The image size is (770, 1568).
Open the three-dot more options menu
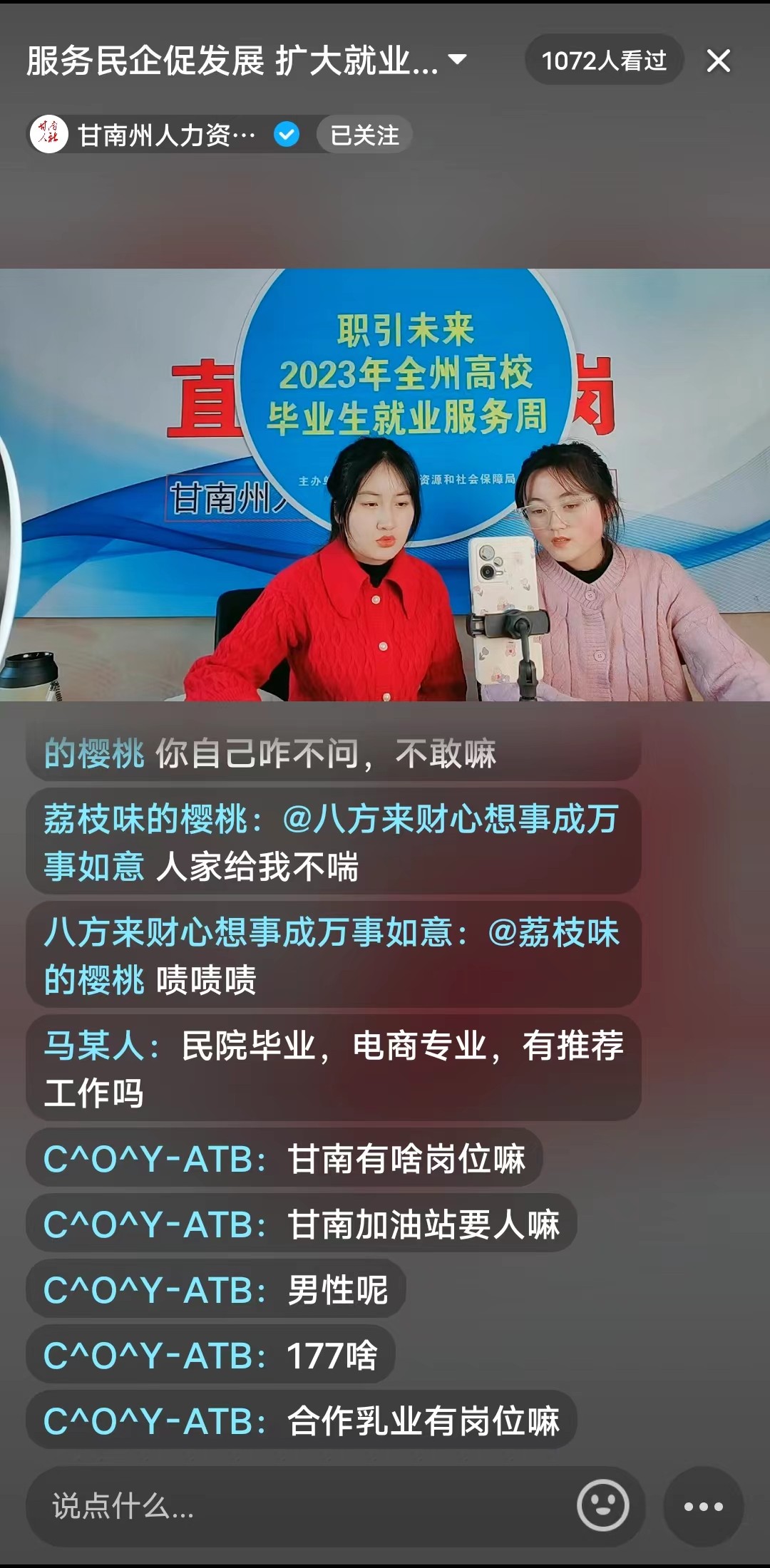point(703,1506)
